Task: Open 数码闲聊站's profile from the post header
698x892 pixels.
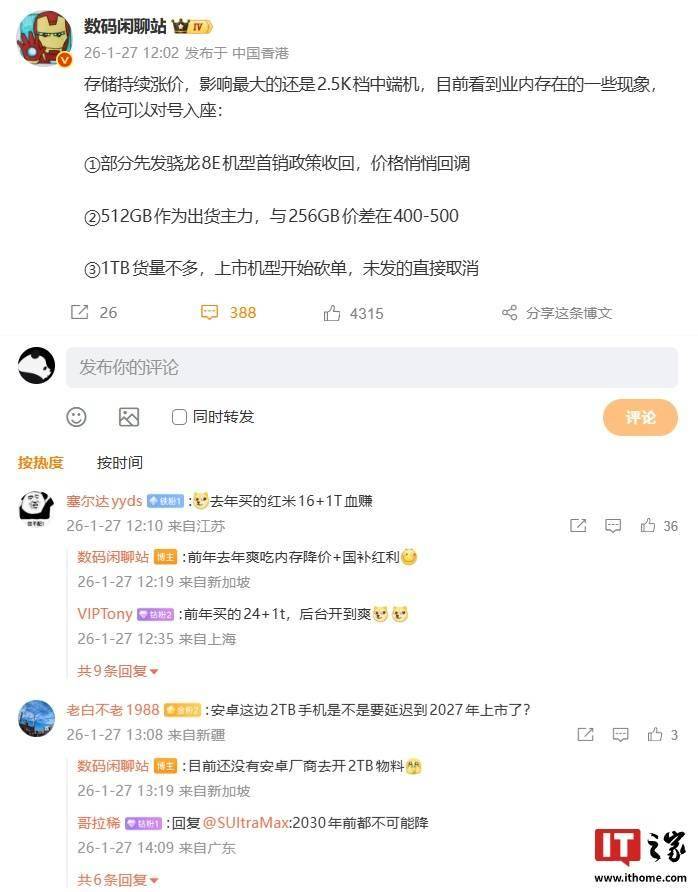Action: click(124, 26)
